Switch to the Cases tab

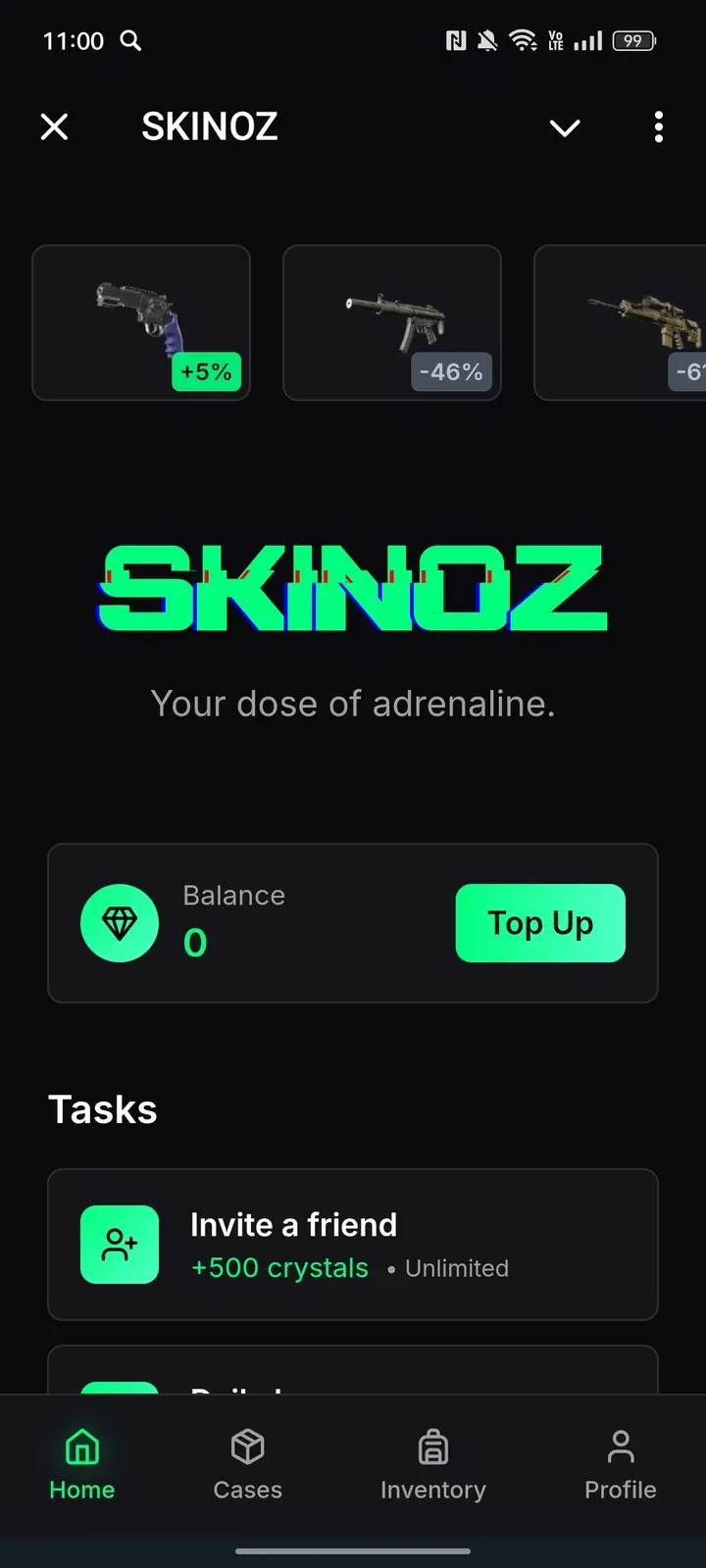(x=247, y=1465)
